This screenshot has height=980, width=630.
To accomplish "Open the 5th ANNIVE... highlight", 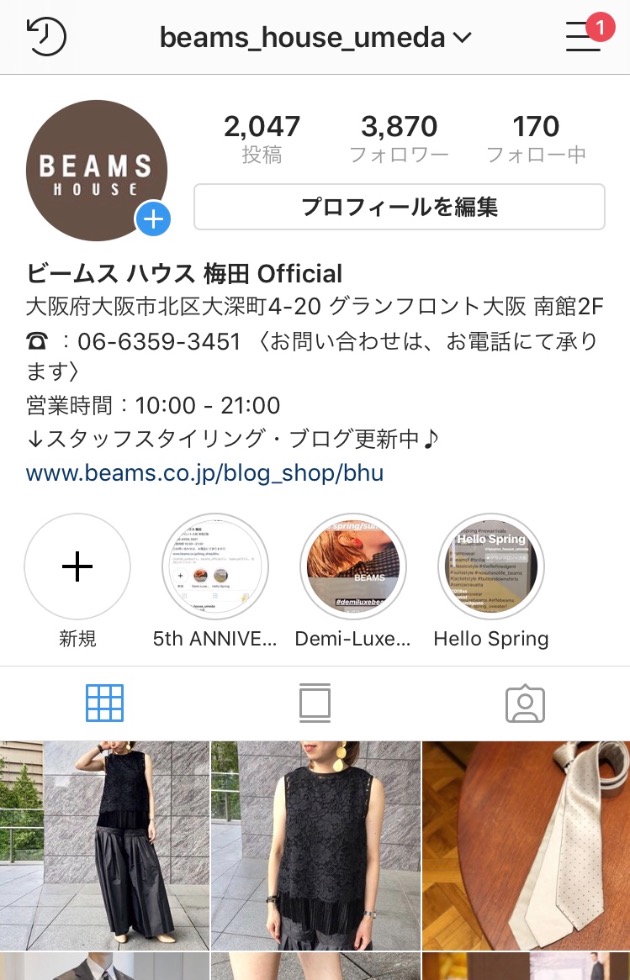I will tap(215, 567).
